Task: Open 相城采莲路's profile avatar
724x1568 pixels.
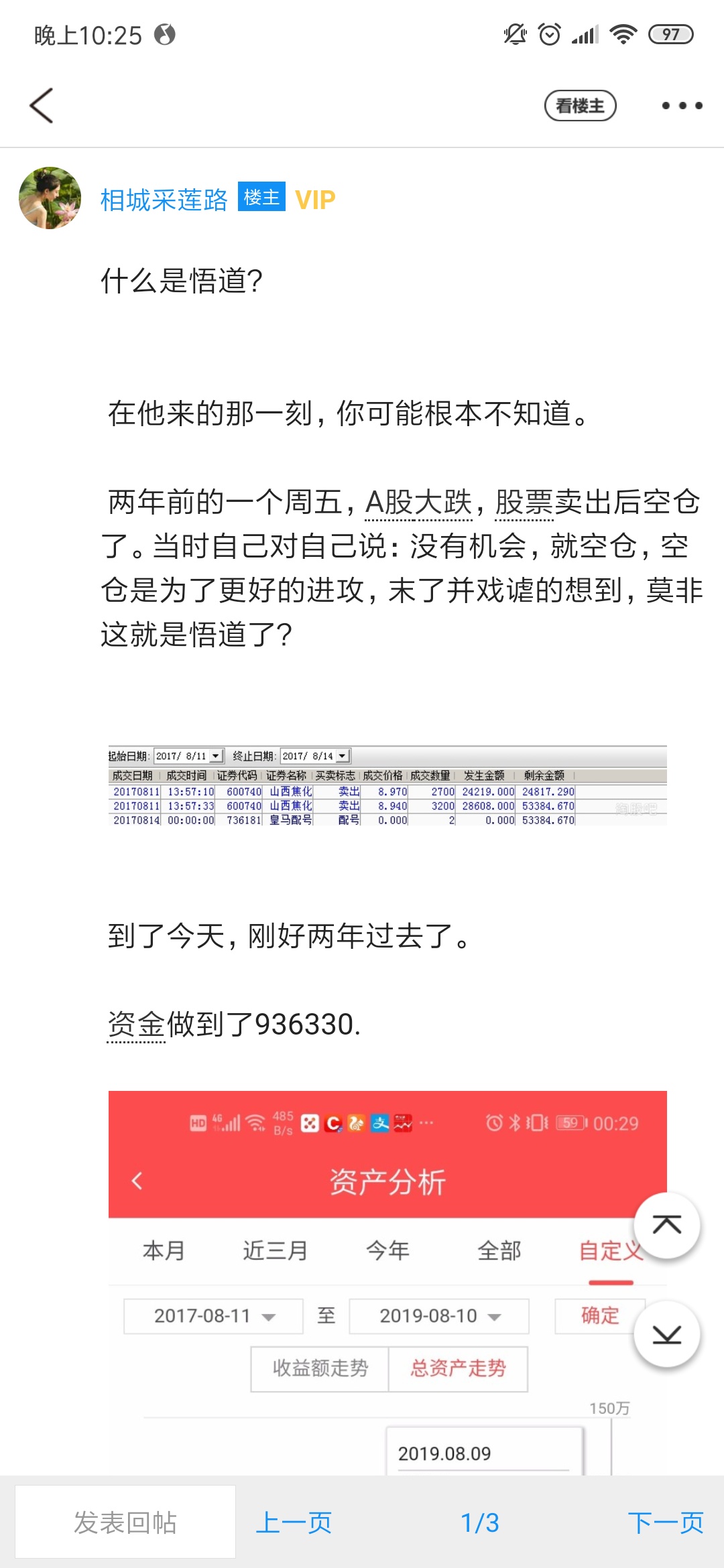Action: [50, 198]
